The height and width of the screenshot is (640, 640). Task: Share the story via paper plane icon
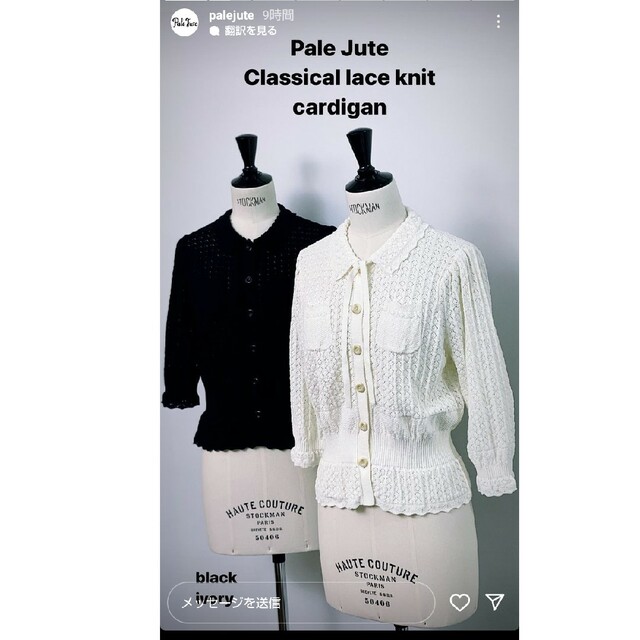tap(494, 601)
